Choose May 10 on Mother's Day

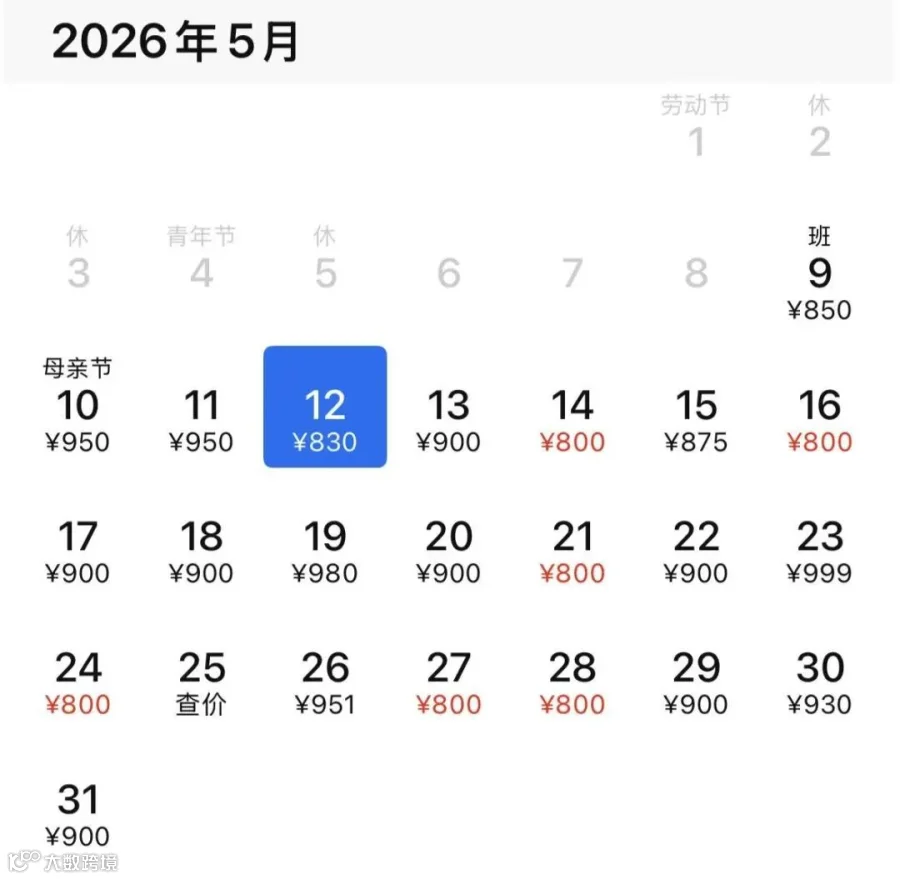click(x=77, y=407)
